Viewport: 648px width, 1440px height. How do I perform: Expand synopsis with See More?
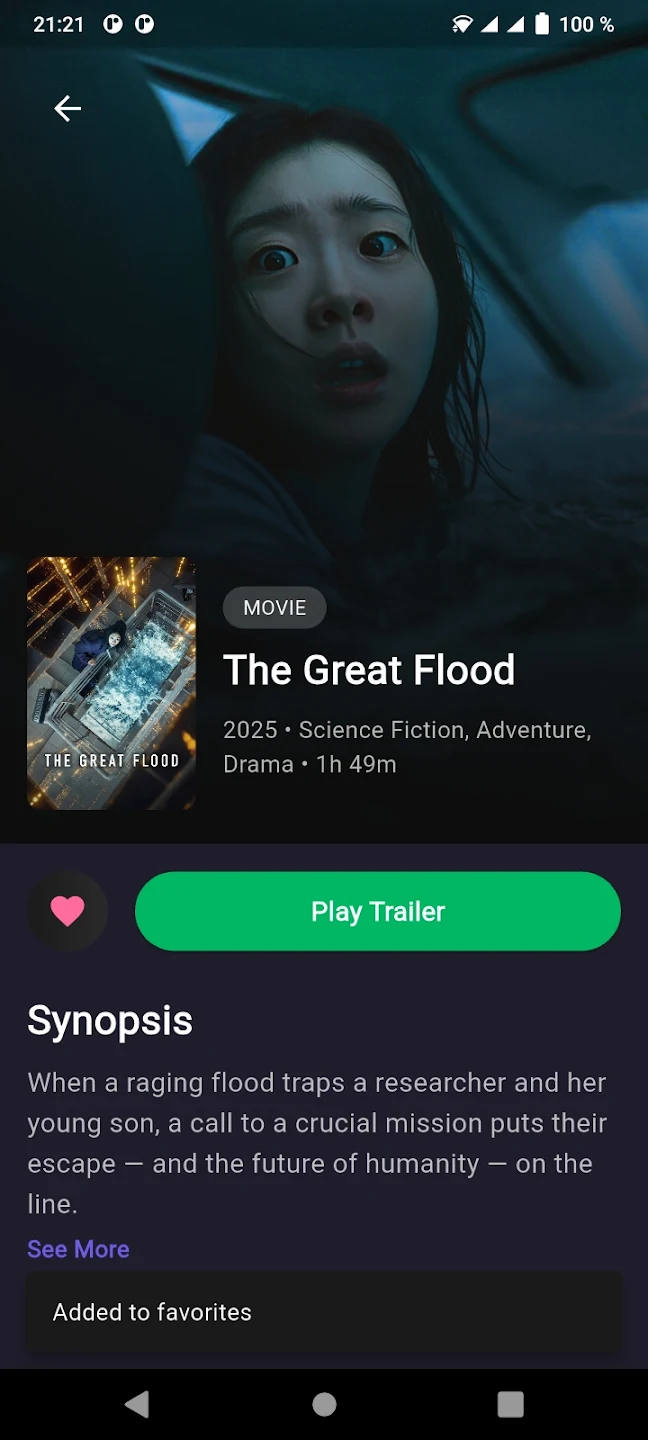(78, 1249)
